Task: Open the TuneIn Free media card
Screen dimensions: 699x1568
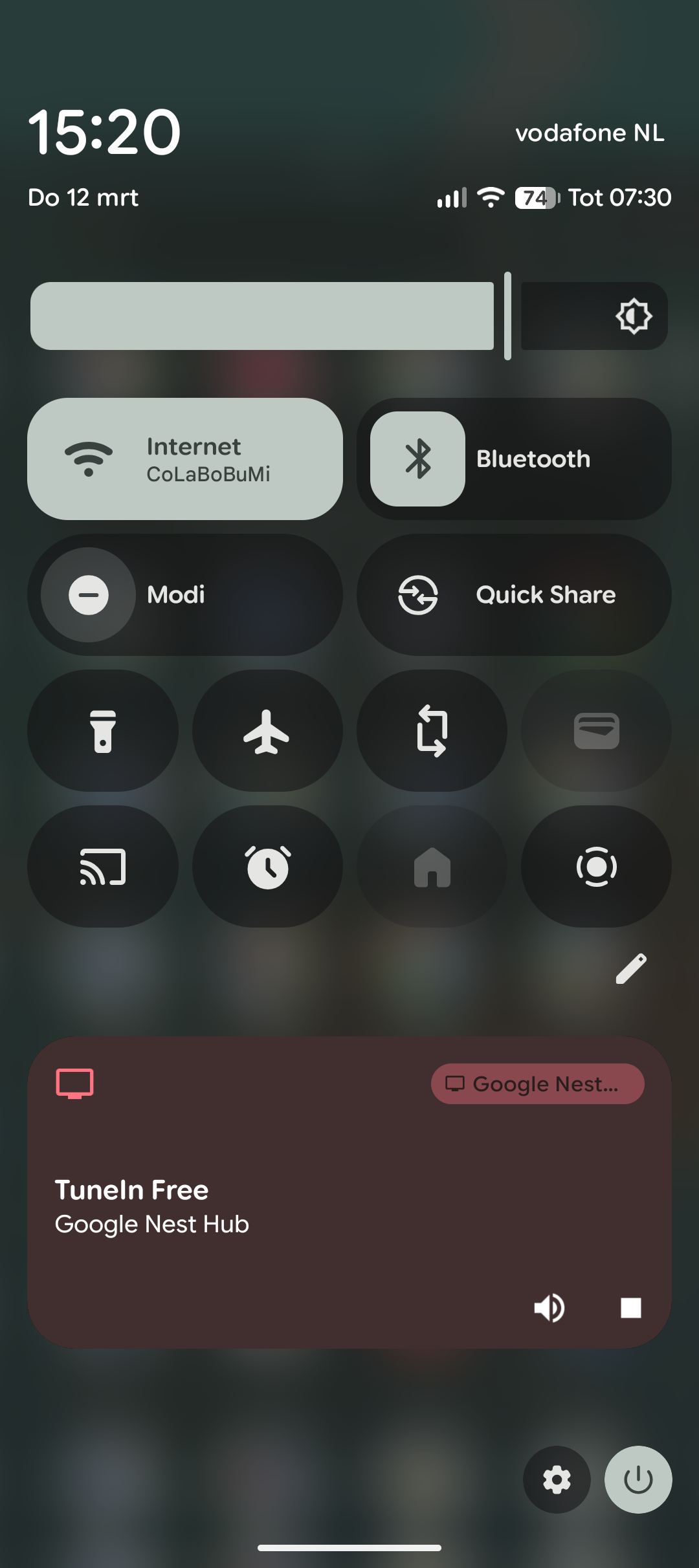Action: coord(259,1203)
